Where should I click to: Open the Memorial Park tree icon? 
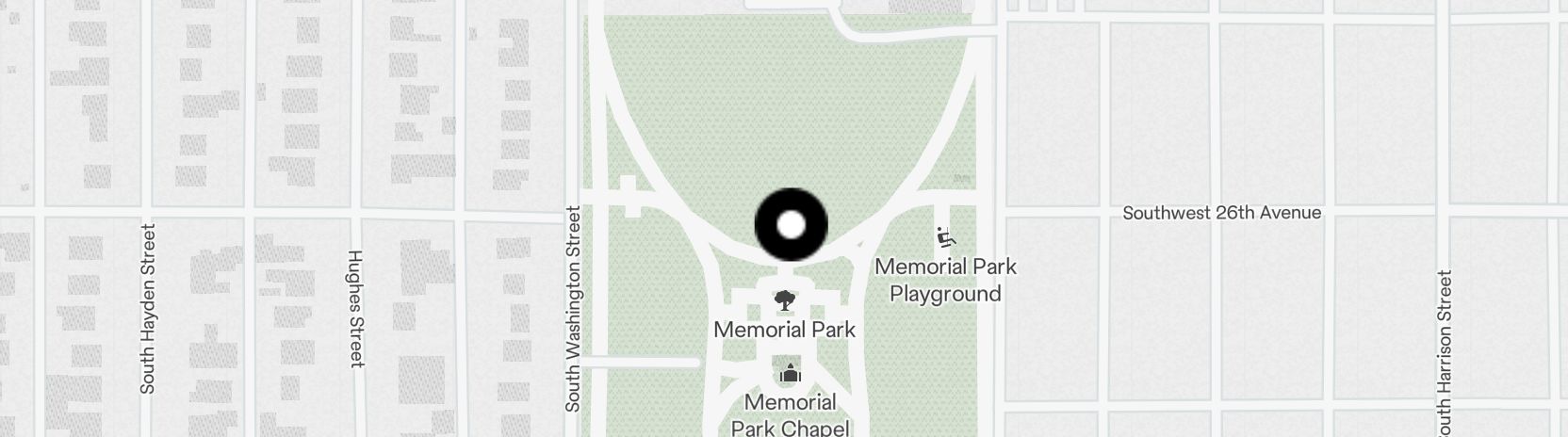click(x=784, y=300)
